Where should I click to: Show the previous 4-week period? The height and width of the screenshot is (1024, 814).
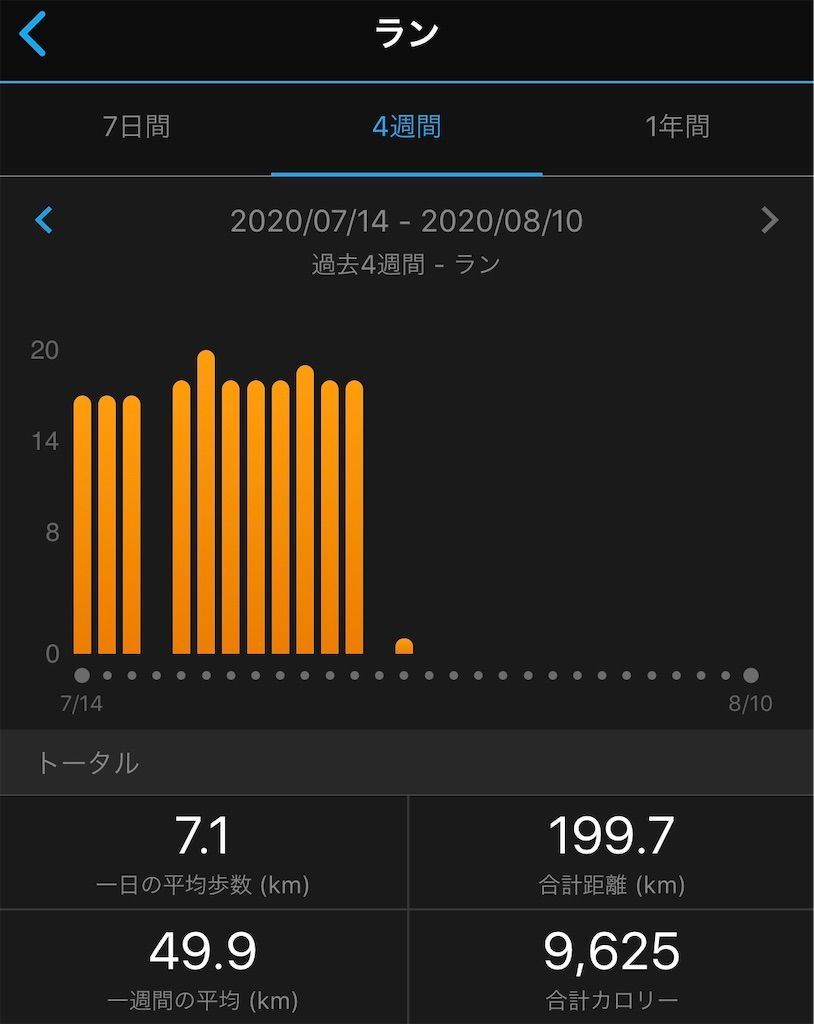[x=44, y=220]
